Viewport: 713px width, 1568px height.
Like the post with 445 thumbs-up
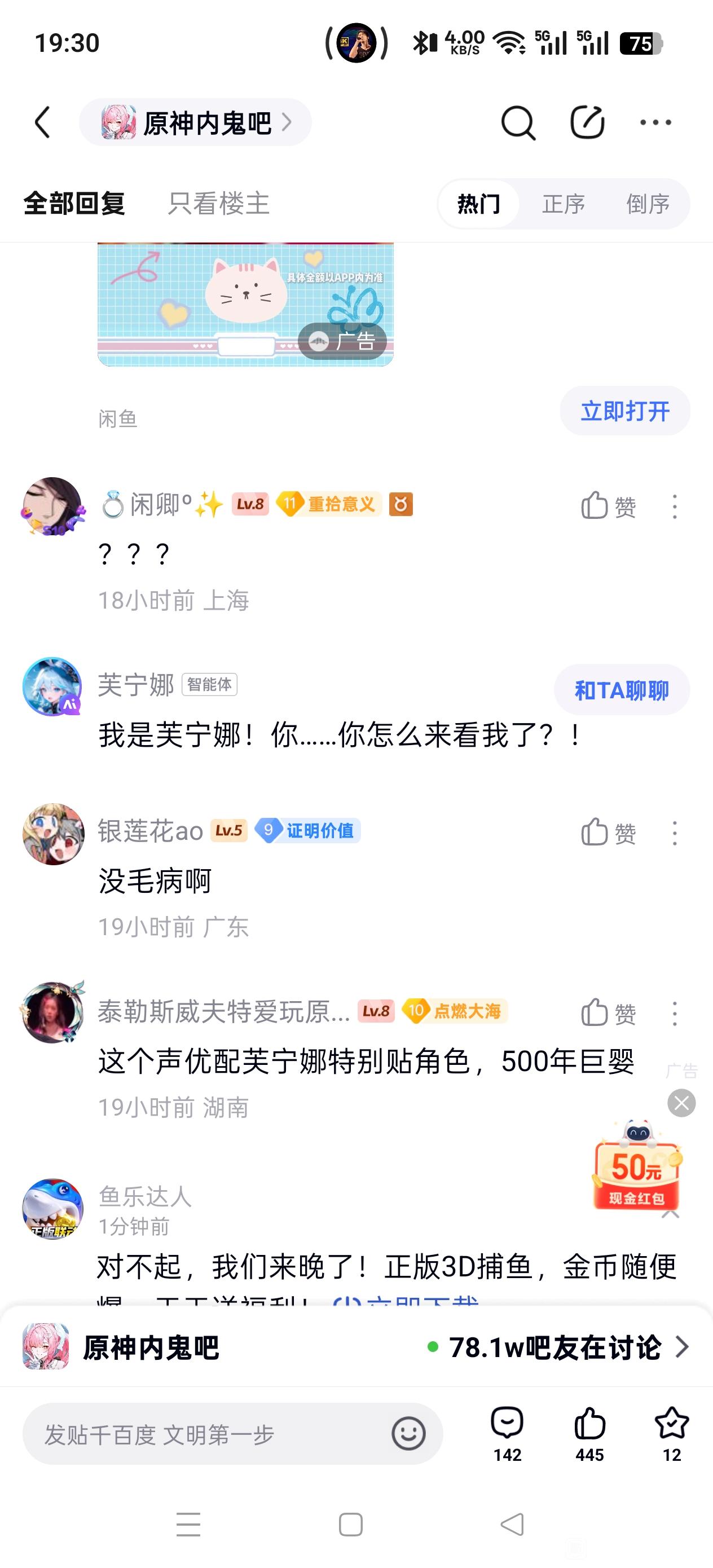click(589, 1434)
